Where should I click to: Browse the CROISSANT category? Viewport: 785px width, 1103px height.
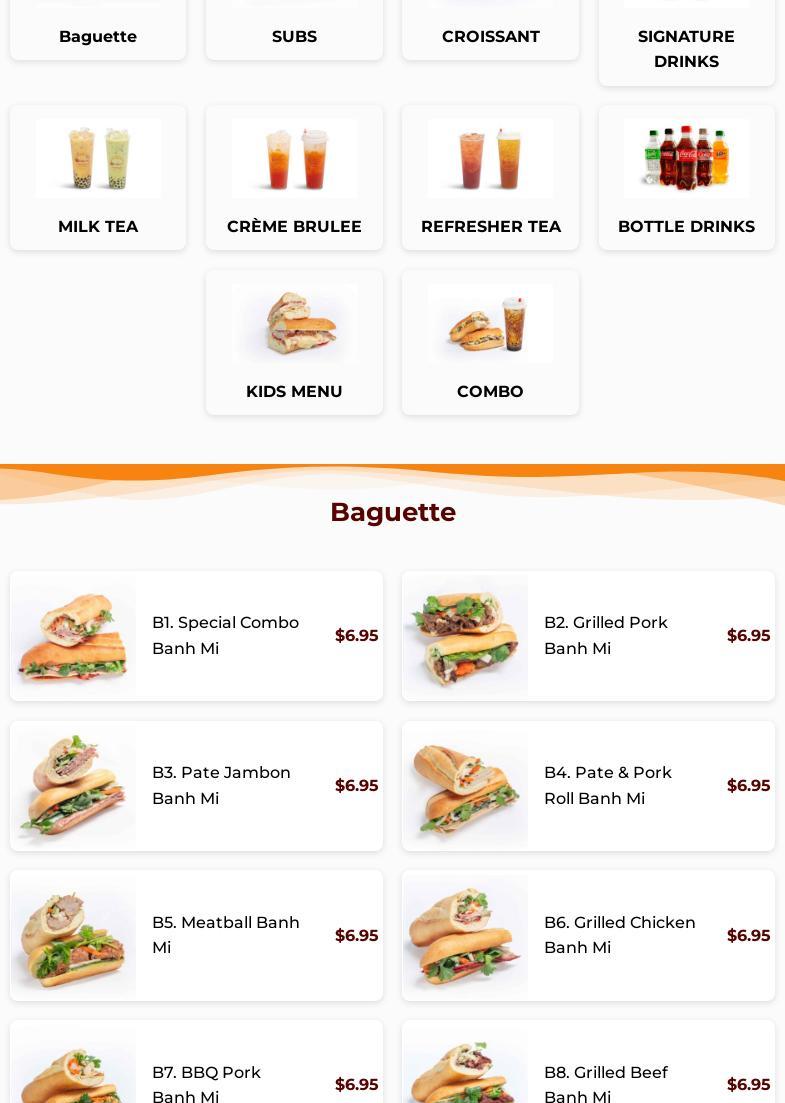tap(490, 36)
